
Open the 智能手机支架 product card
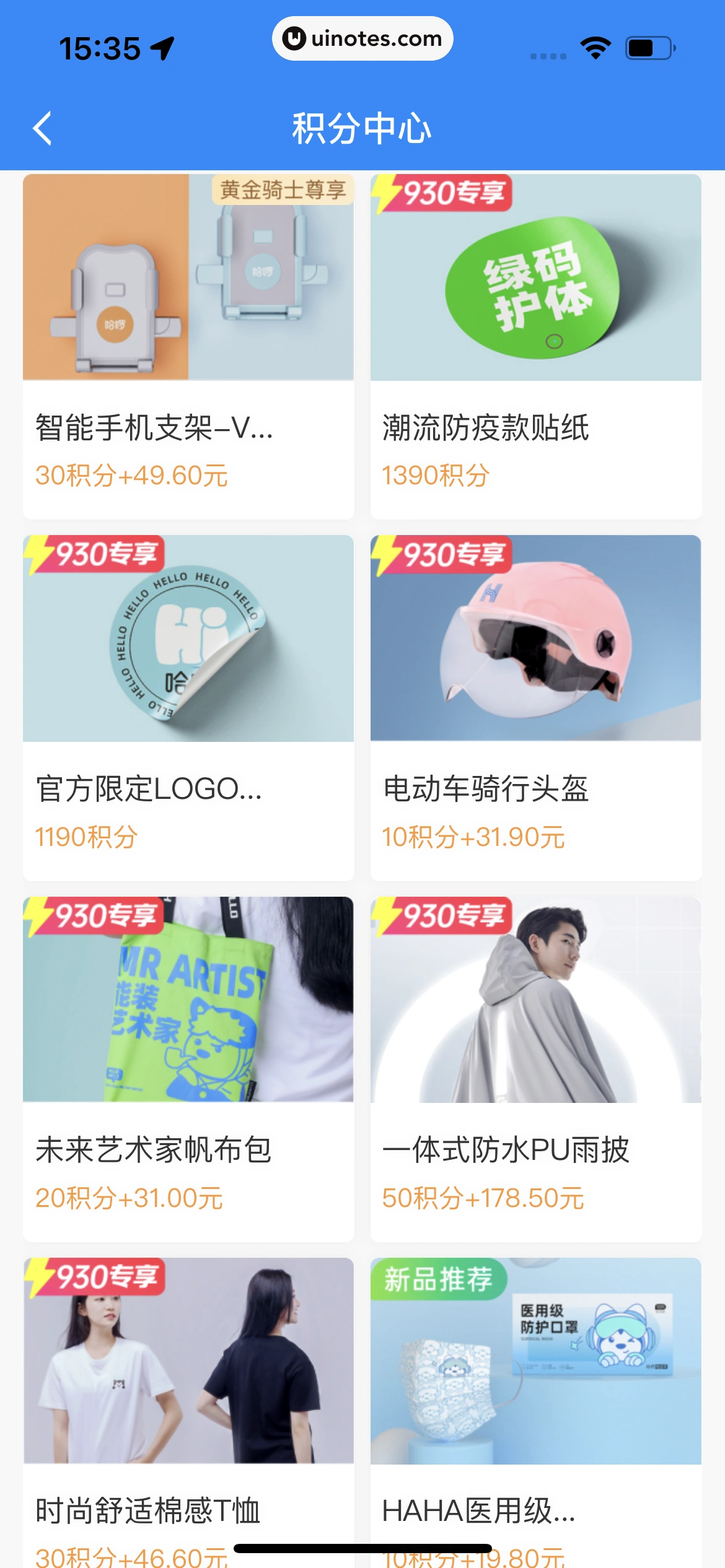pos(188,346)
